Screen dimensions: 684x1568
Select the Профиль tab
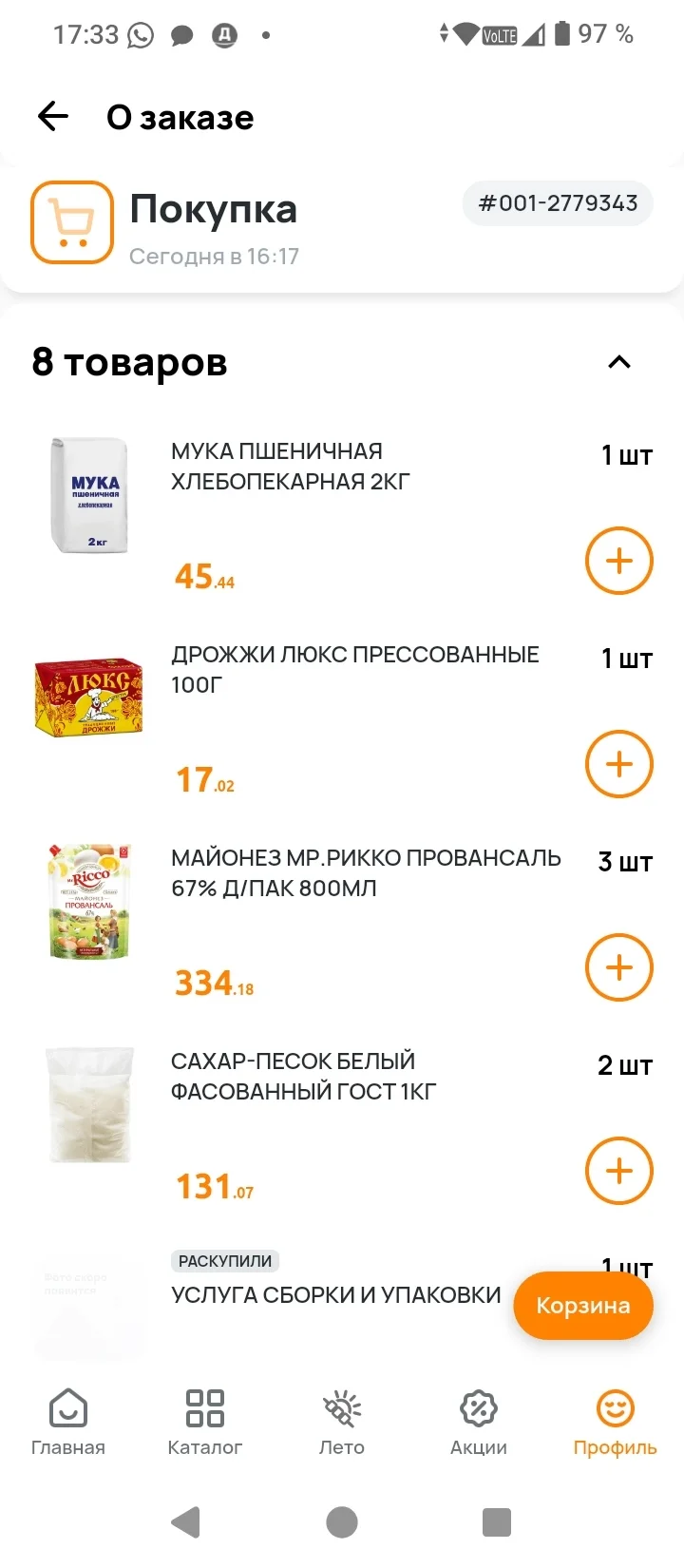[616, 1423]
